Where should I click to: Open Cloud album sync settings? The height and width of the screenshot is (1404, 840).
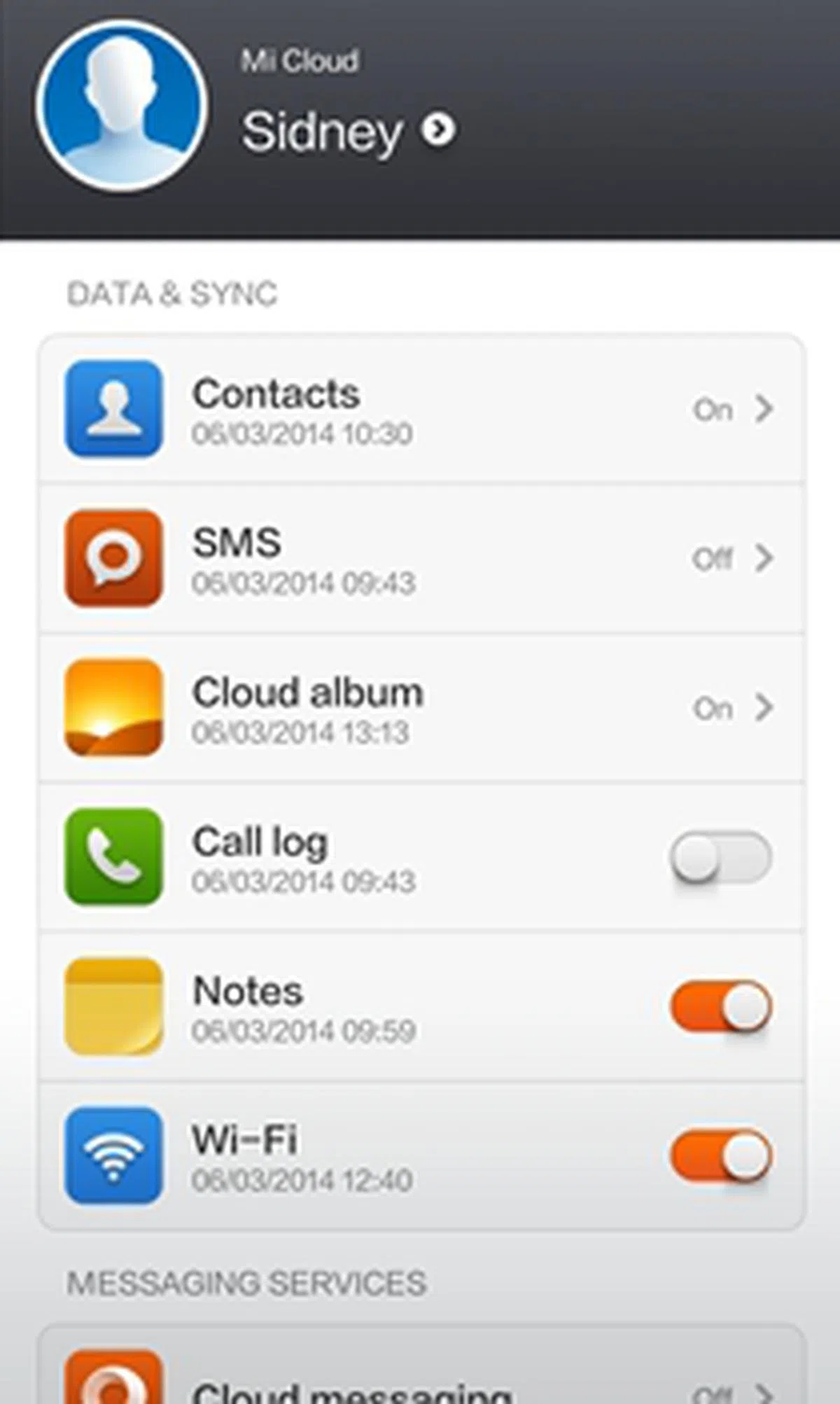tap(420, 708)
